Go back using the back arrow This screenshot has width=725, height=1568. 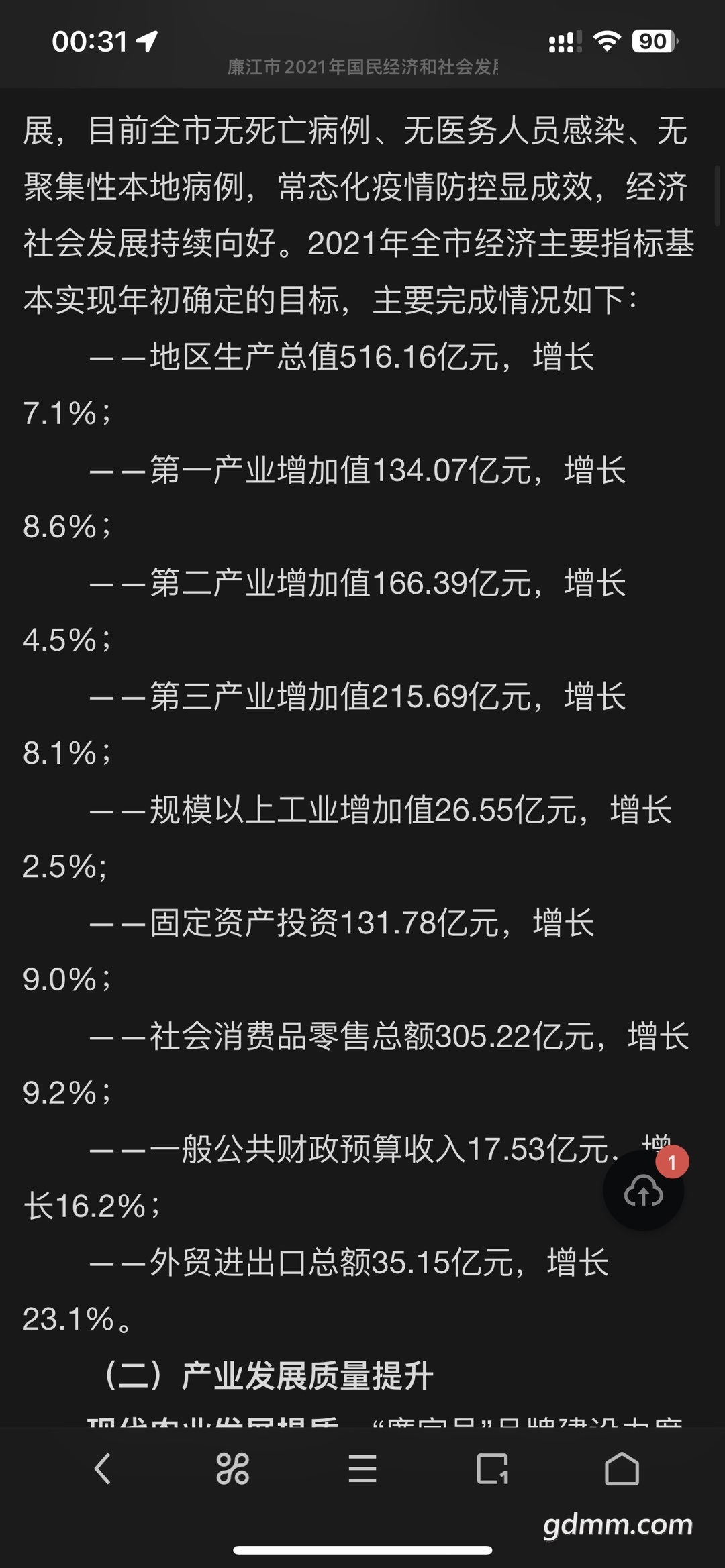click(103, 1469)
